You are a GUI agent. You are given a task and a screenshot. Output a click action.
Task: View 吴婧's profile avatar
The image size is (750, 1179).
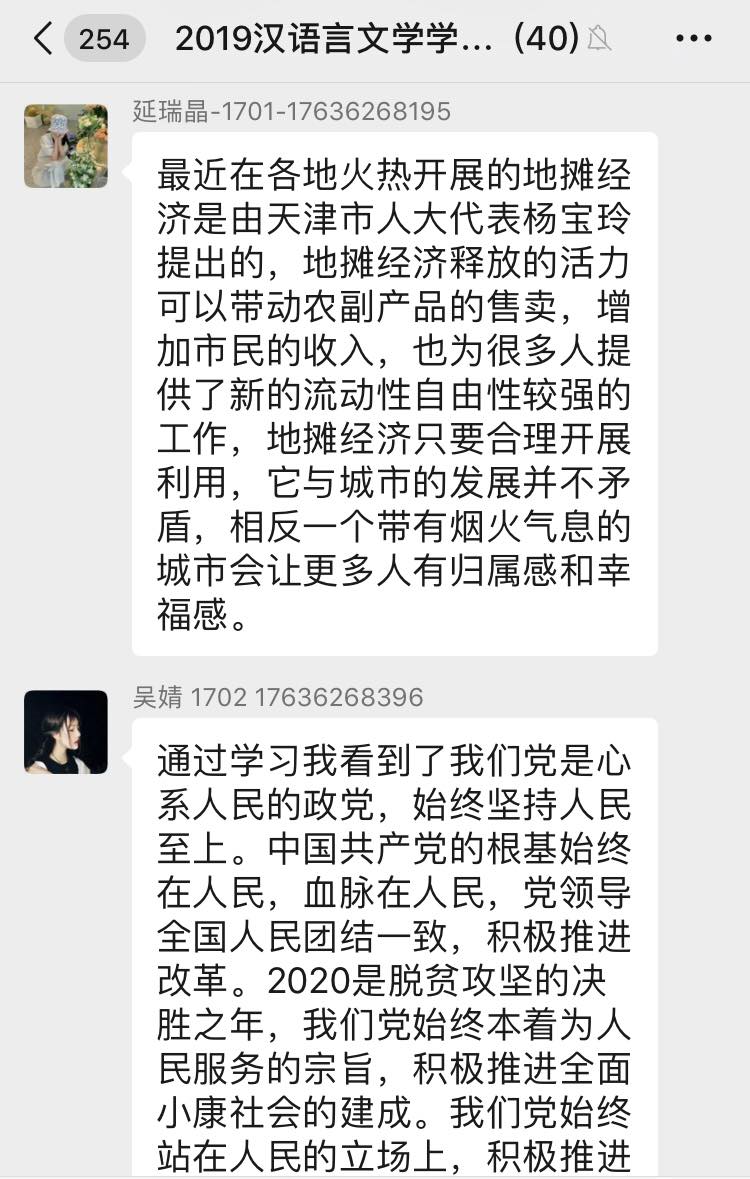pos(66,731)
